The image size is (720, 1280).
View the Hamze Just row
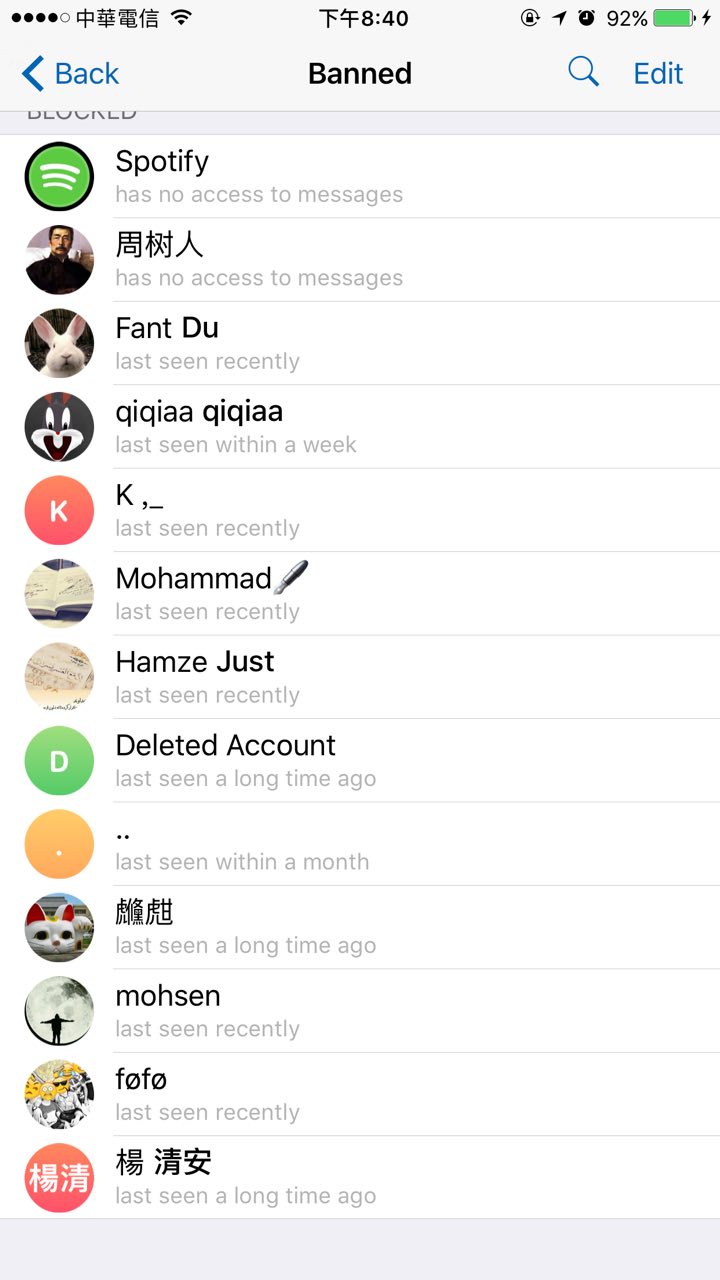(360, 677)
